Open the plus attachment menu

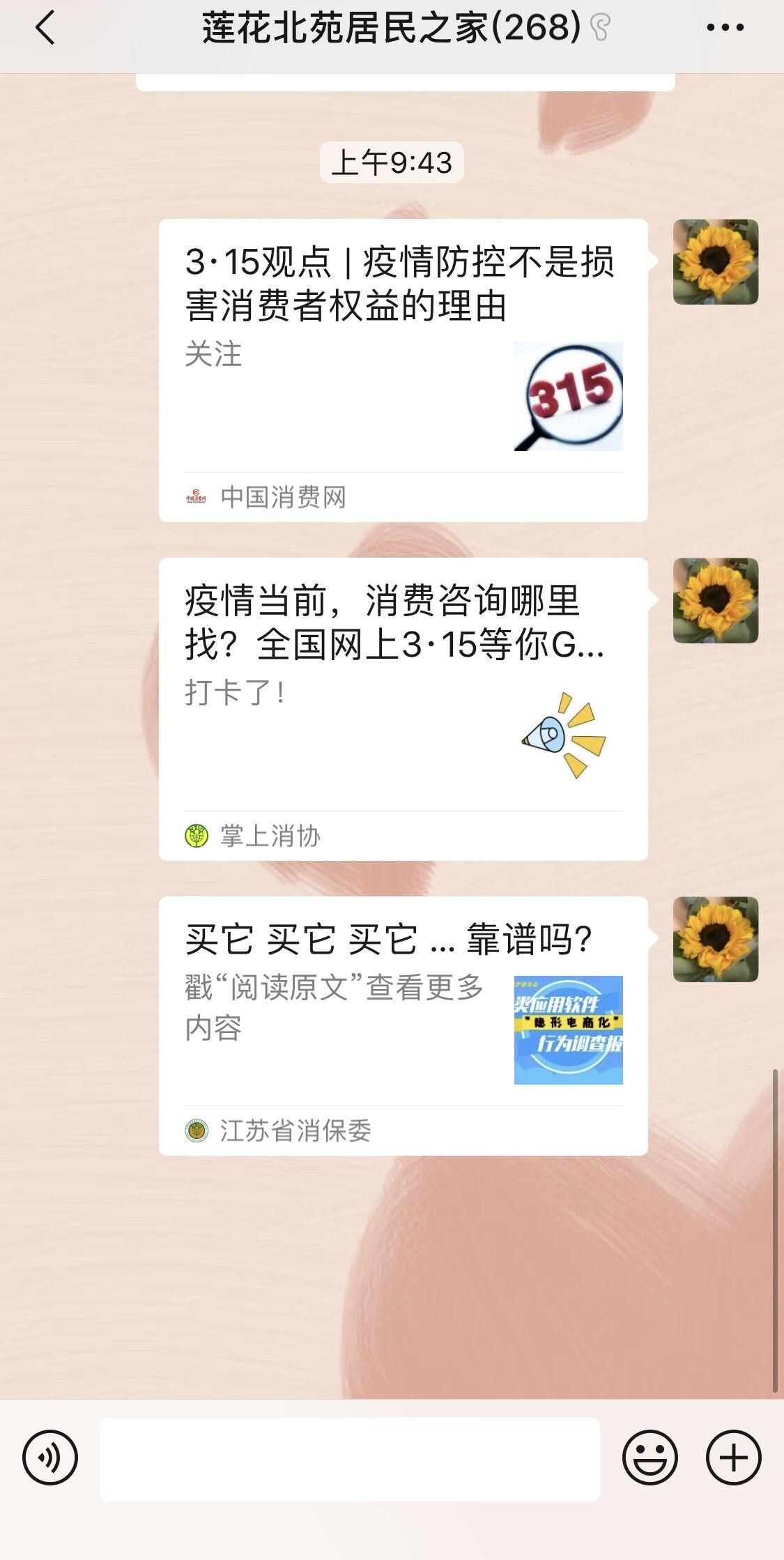pos(733,1458)
